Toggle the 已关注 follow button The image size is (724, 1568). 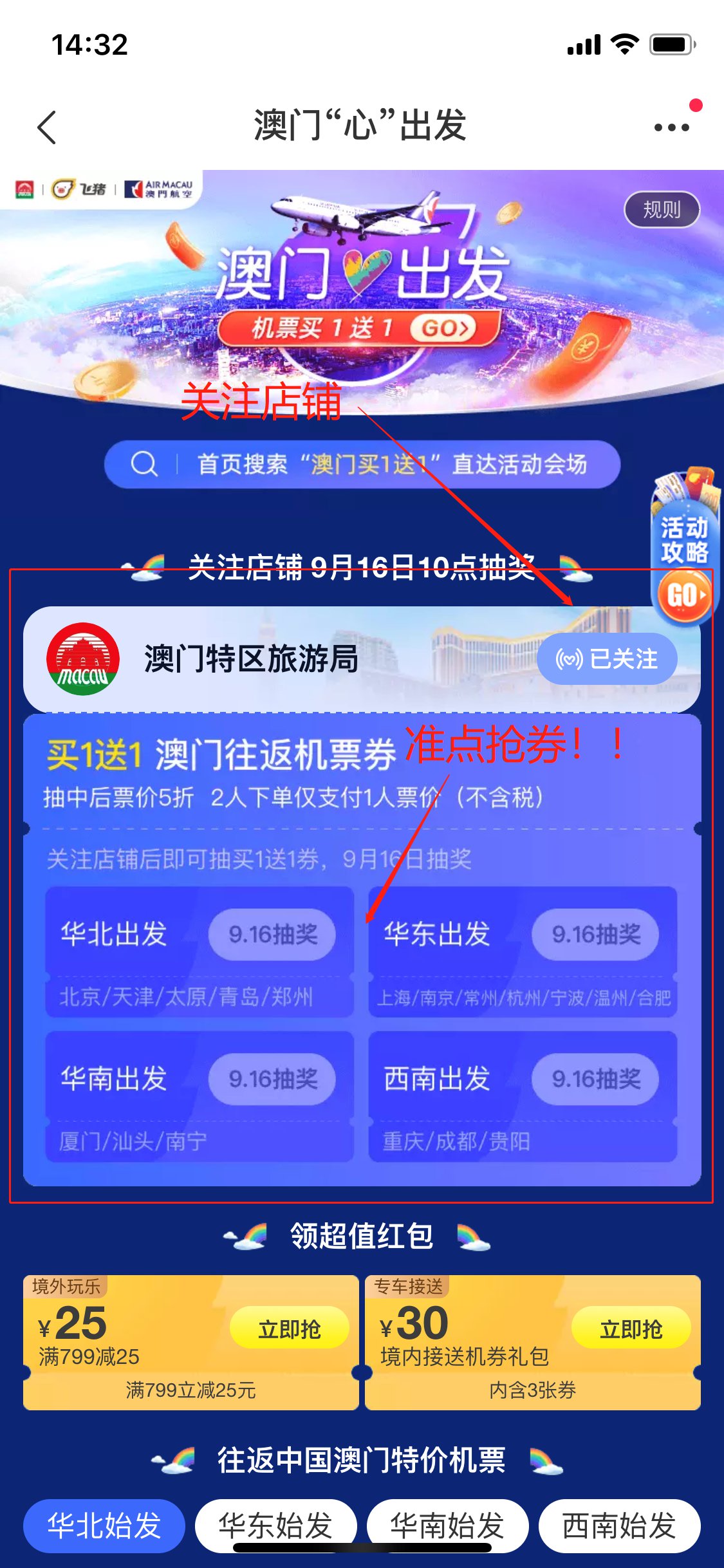click(607, 658)
